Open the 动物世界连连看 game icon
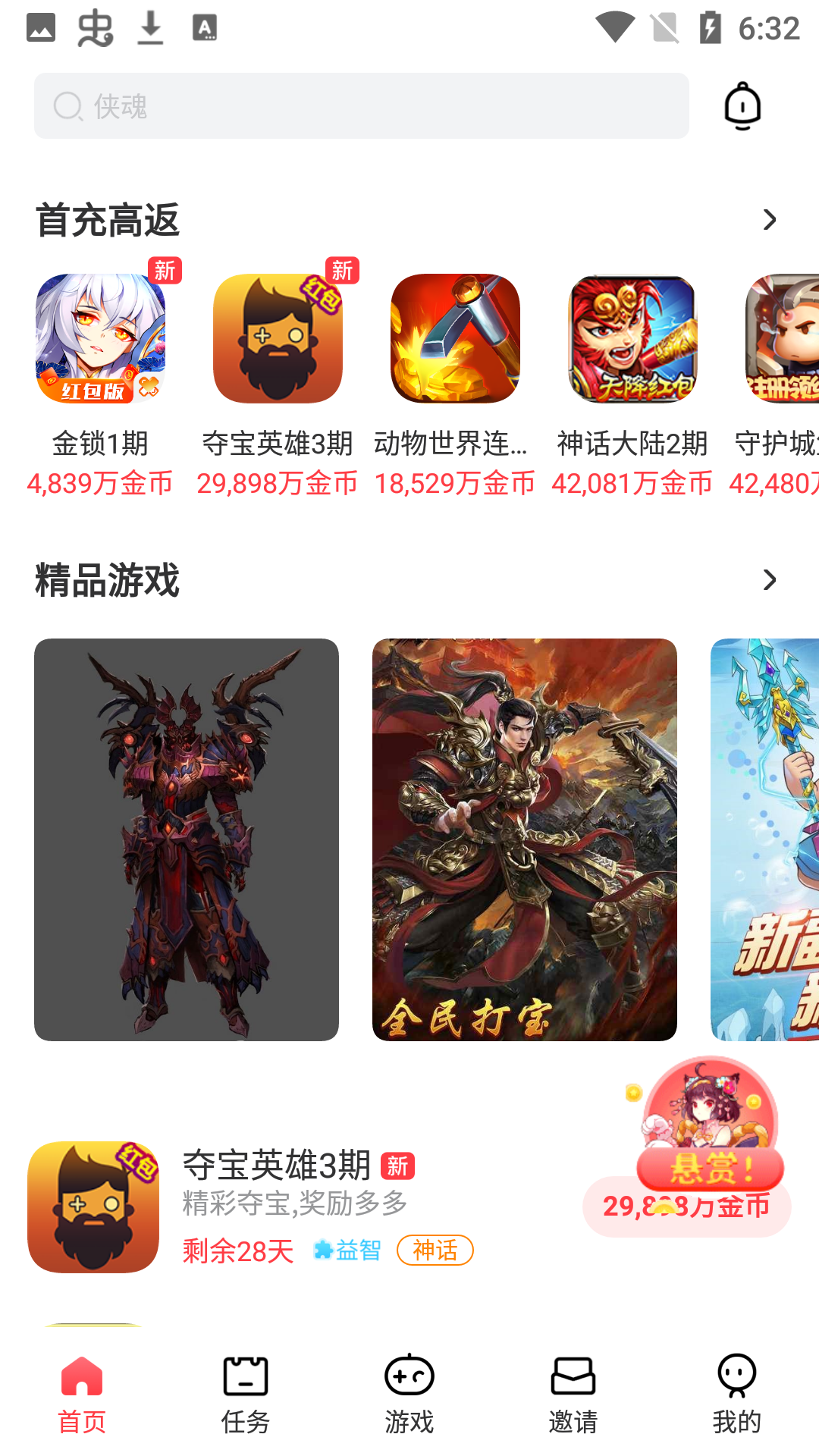 (x=453, y=338)
